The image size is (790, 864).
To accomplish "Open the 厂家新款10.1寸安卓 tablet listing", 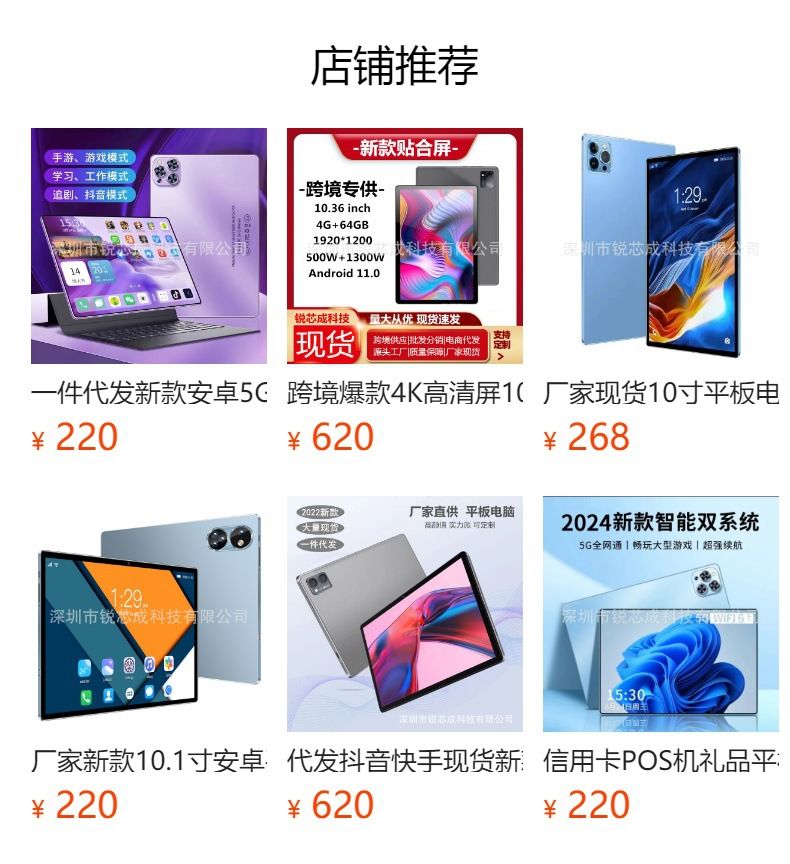I will click(149, 658).
